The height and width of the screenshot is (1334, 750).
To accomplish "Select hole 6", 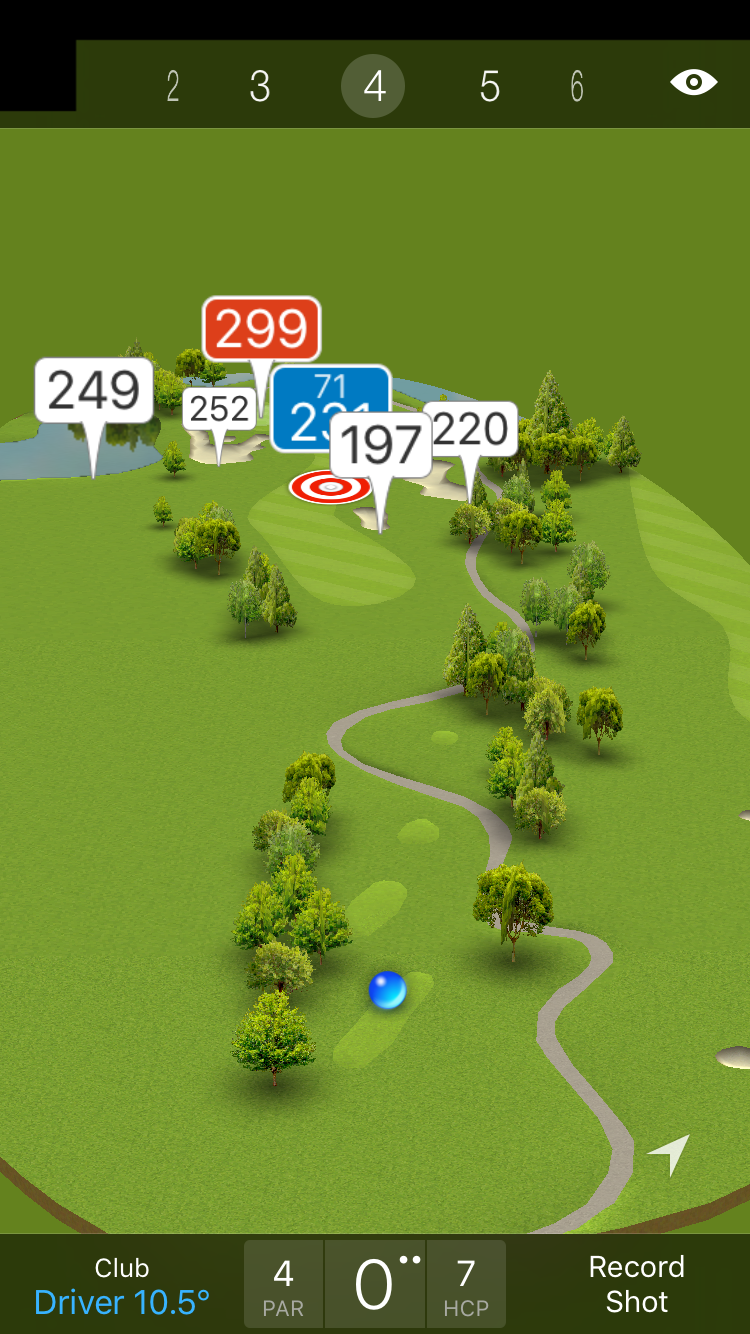I will tap(577, 87).
